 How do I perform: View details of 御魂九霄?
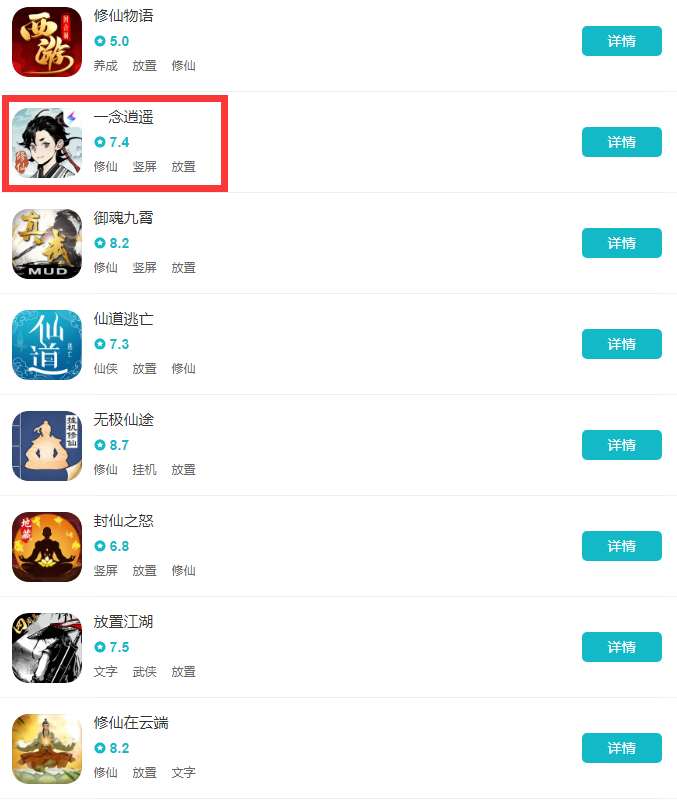(621, 243)
